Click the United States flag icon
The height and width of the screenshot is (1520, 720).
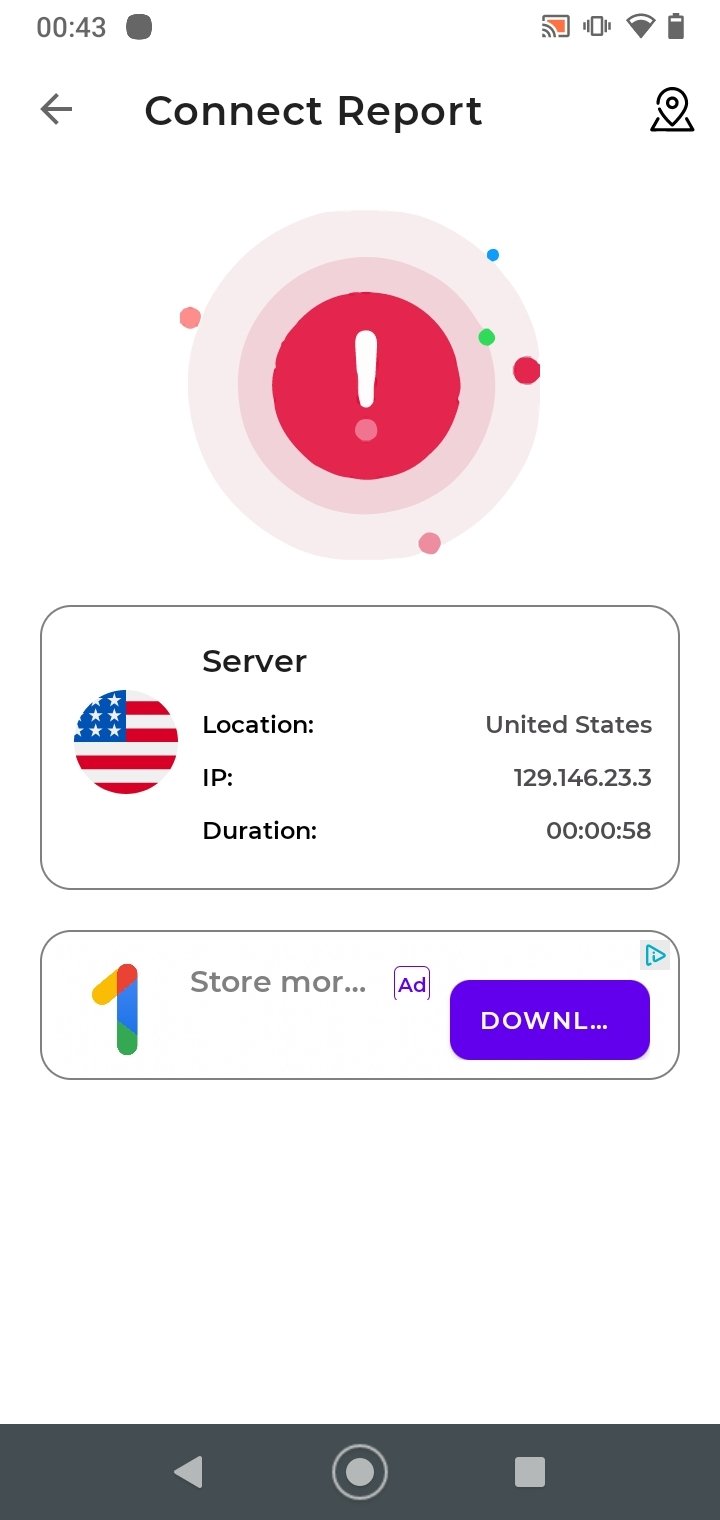(125, 740)
